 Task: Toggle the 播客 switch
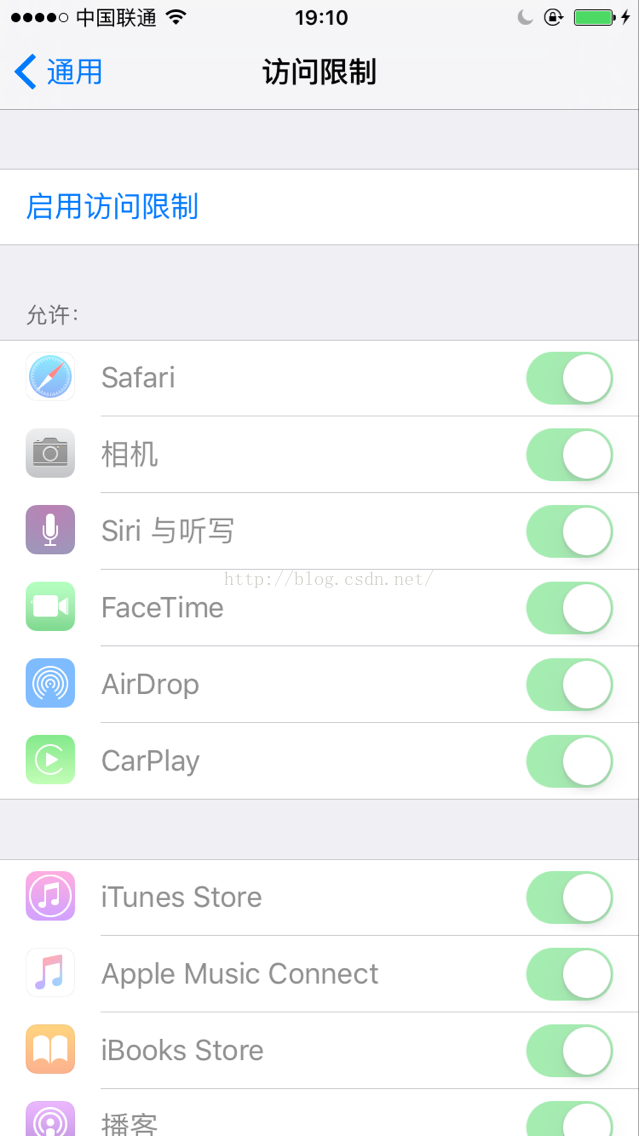[569, 1120]
